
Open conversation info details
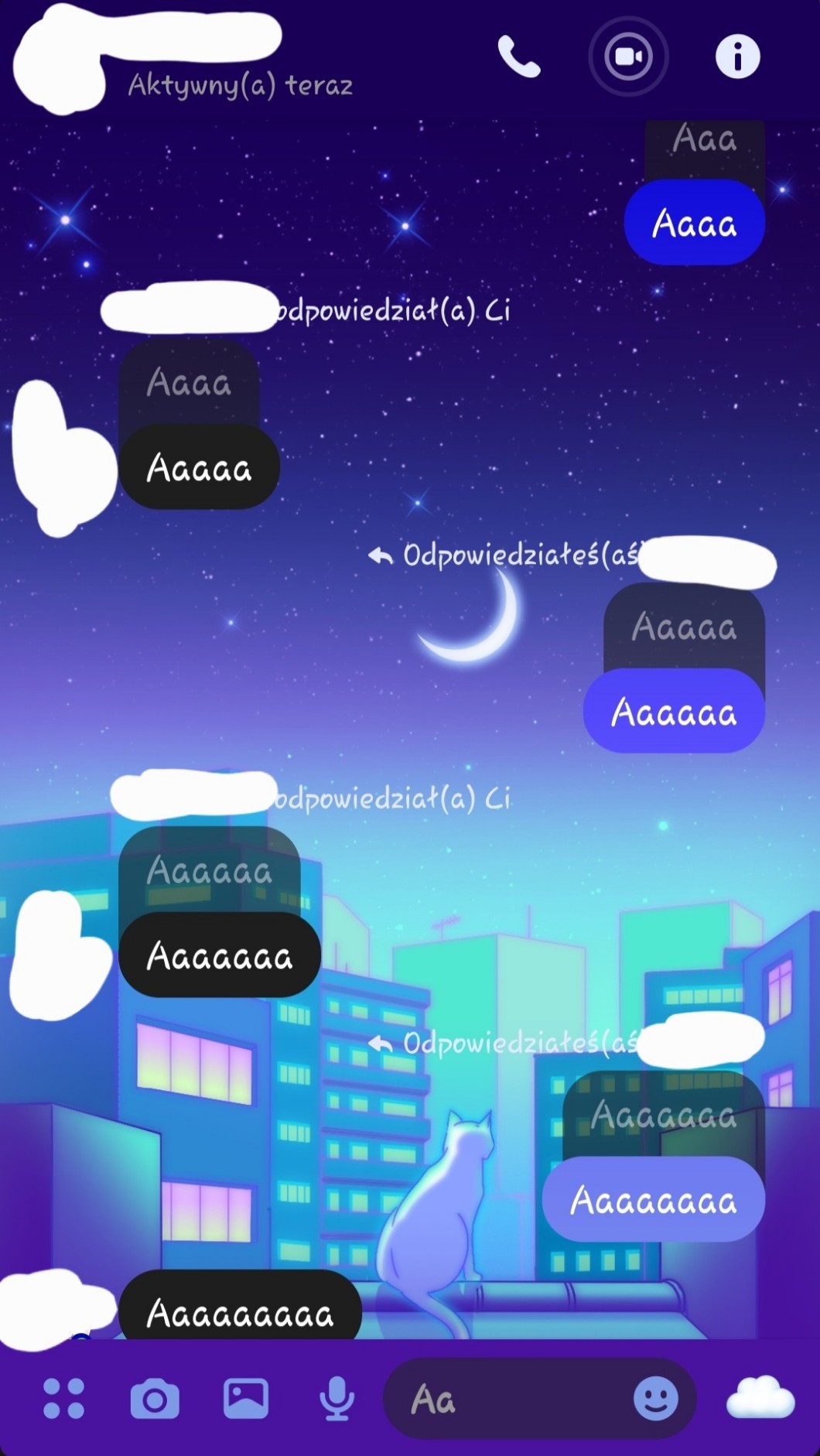click(737, 56)
